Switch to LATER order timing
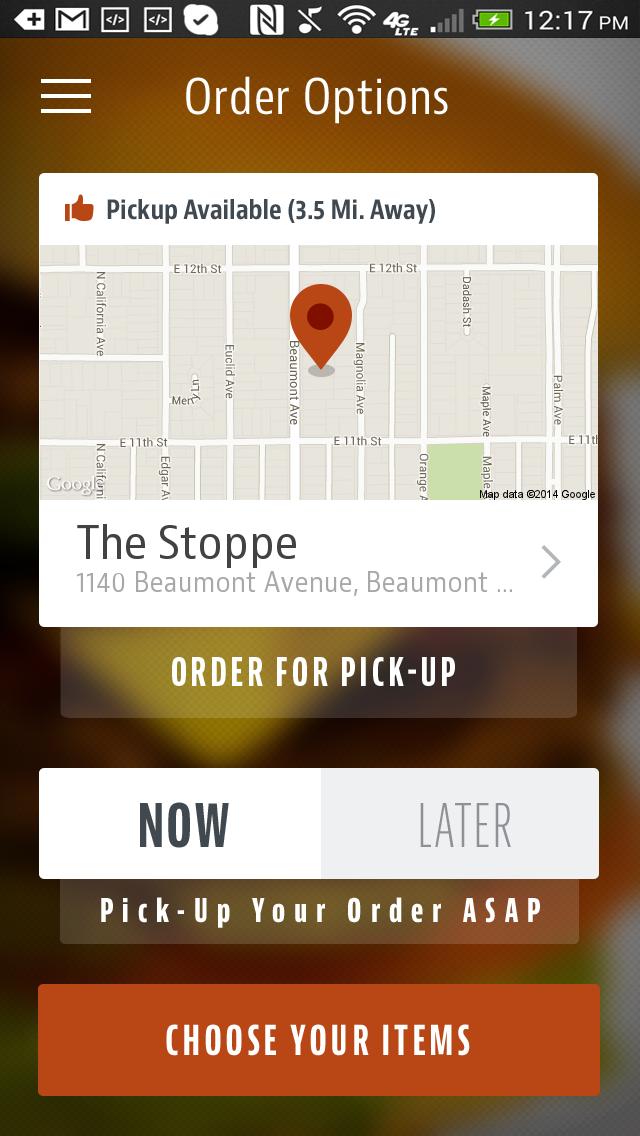 pos(461,824)
